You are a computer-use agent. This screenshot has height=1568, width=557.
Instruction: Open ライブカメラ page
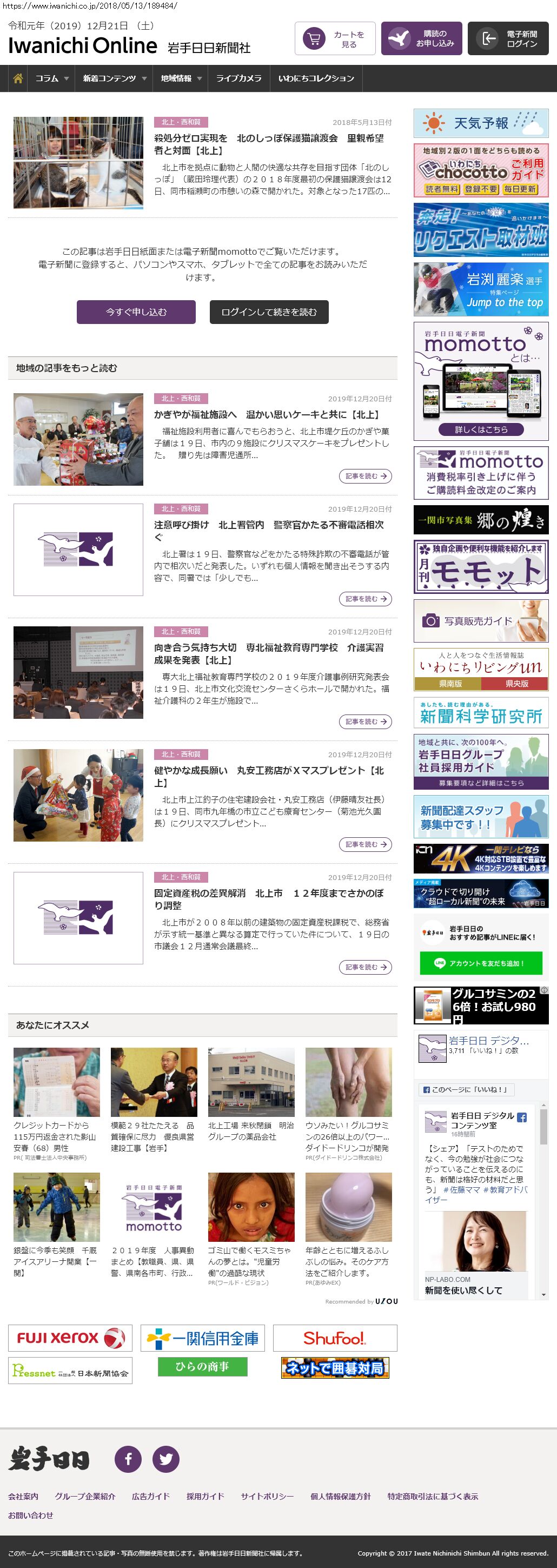[x=238, y=78]
